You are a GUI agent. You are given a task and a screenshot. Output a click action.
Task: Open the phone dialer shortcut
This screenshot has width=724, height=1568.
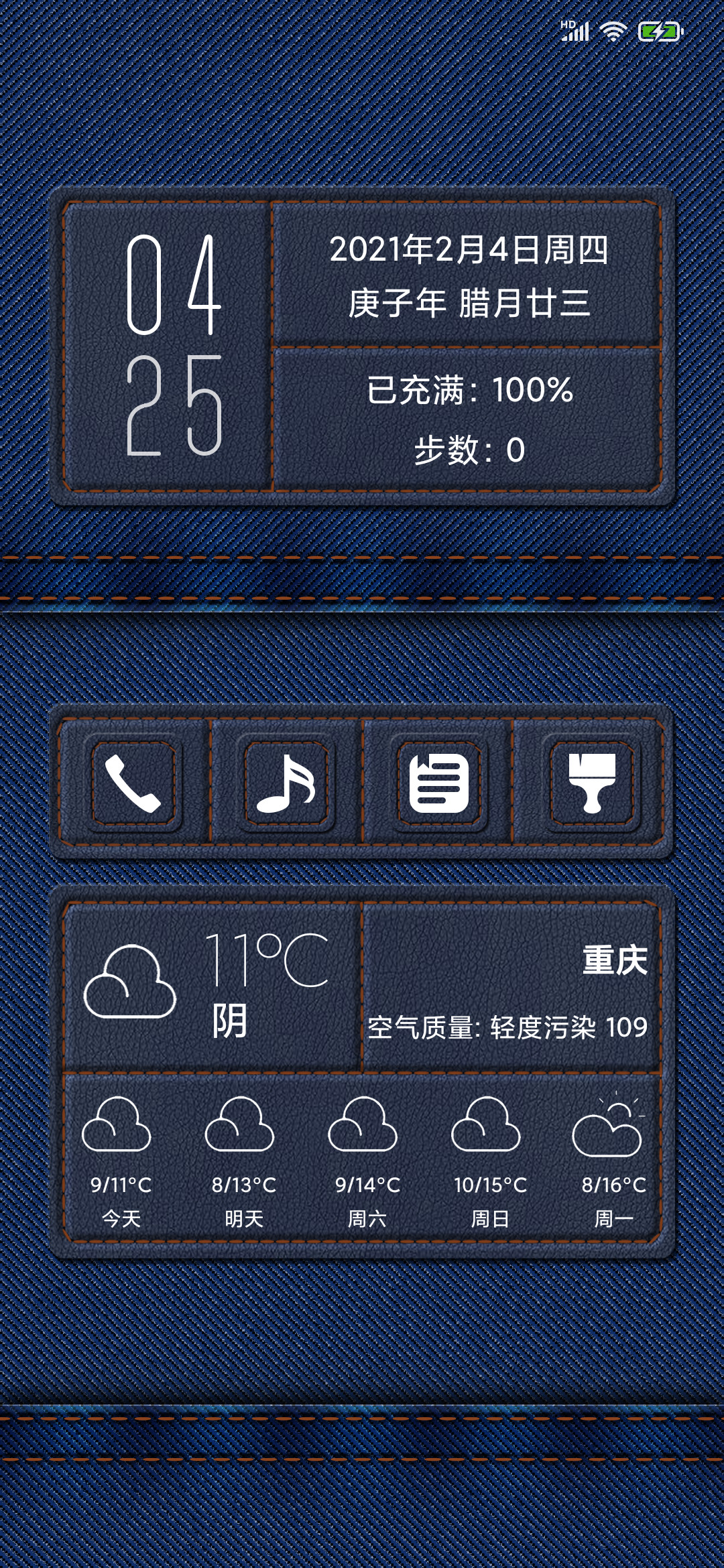coord(133,783)
